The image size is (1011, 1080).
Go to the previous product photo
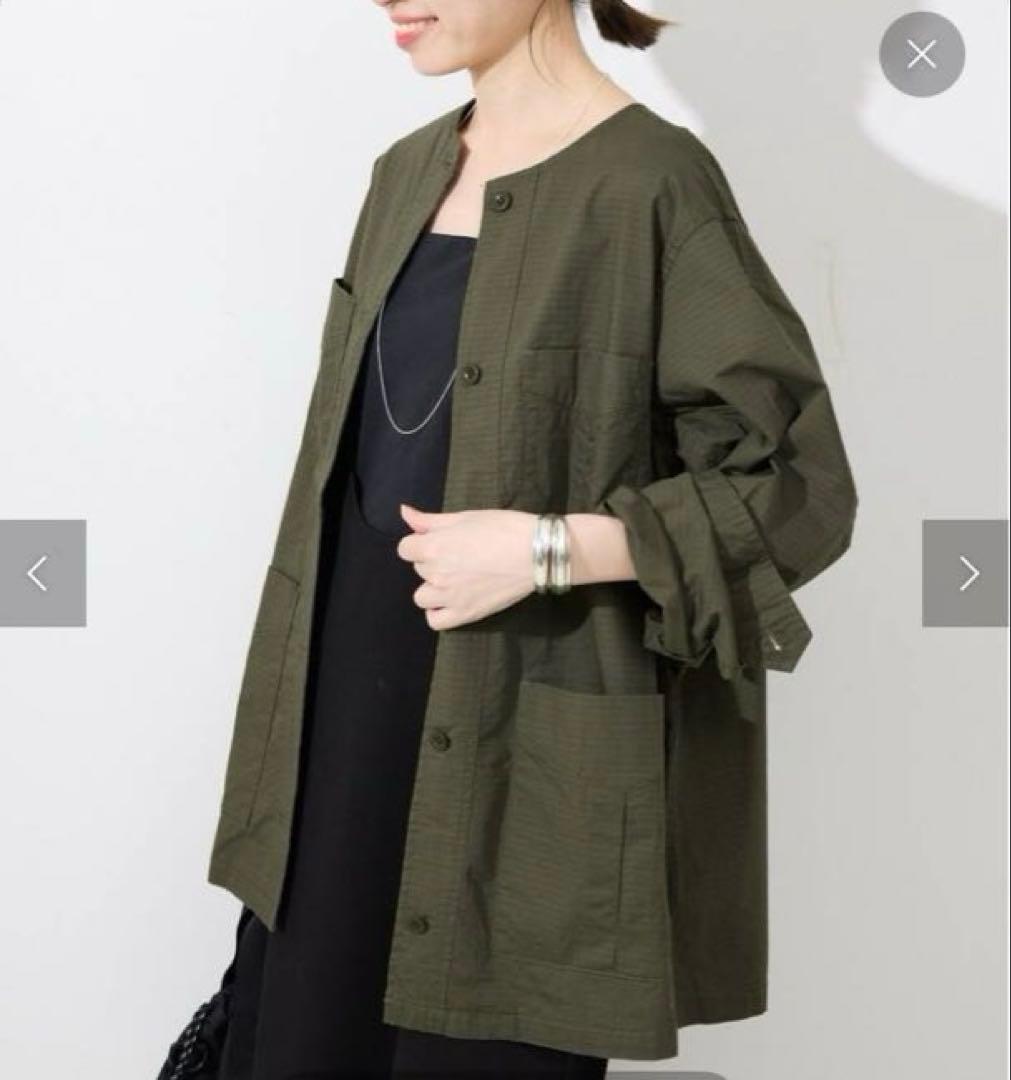tap(42, 573)
